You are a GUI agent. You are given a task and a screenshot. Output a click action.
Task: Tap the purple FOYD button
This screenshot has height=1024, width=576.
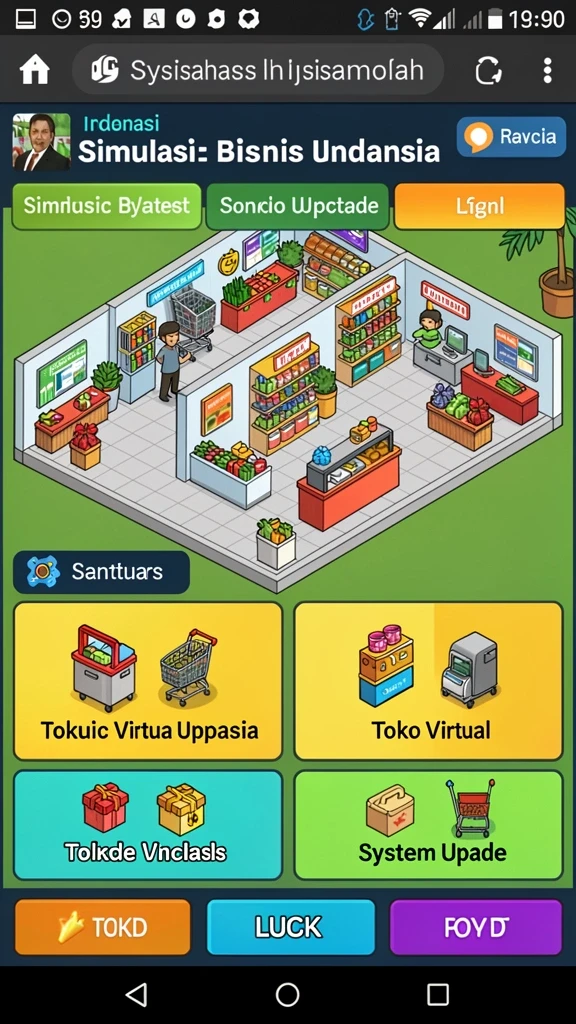[x=476, y=927]
